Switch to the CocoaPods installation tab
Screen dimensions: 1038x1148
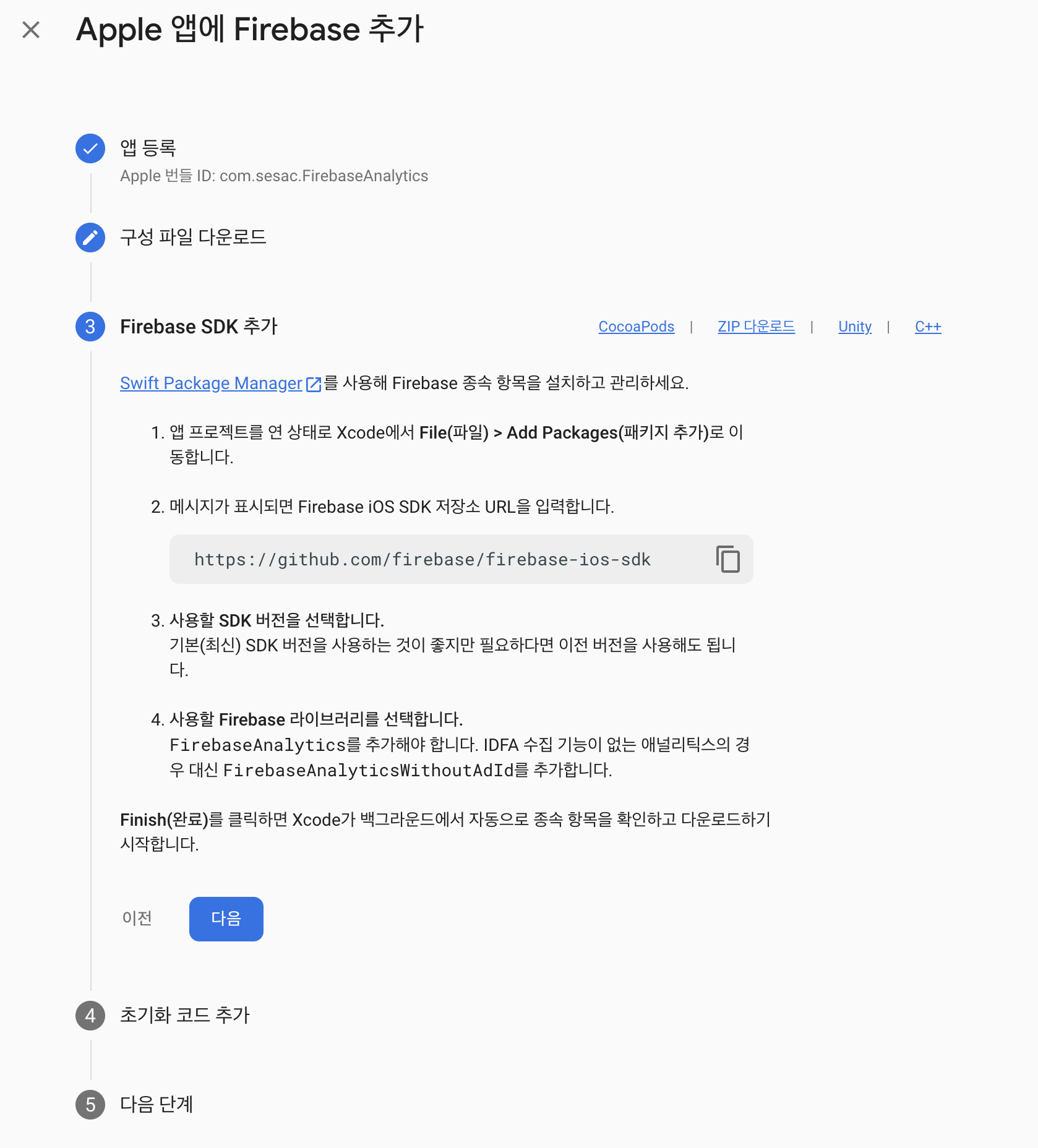(636, 327)
